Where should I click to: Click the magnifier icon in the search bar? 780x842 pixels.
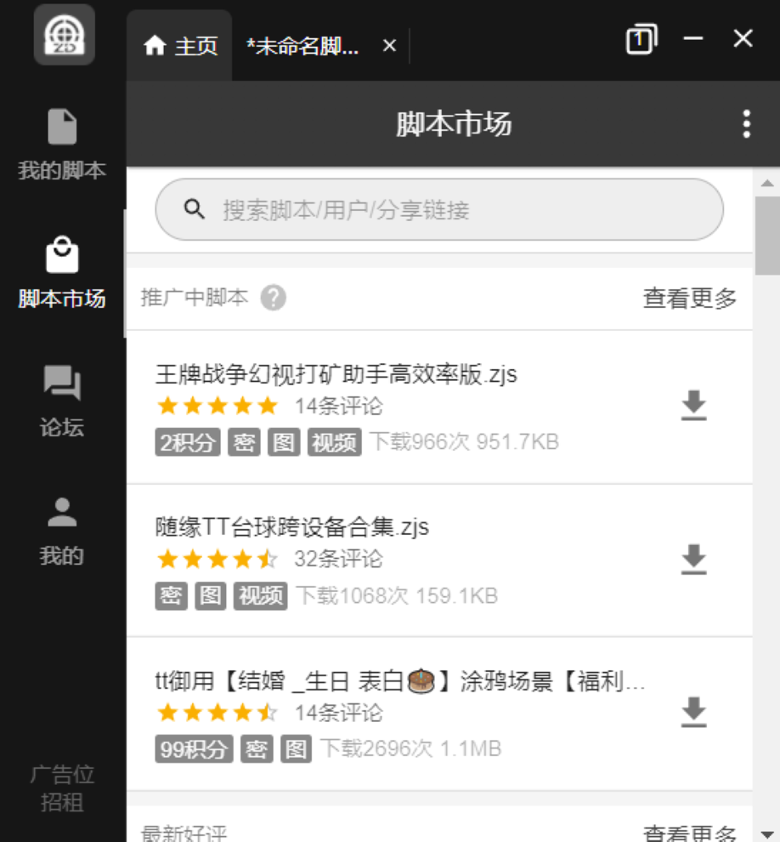point(193,209)
